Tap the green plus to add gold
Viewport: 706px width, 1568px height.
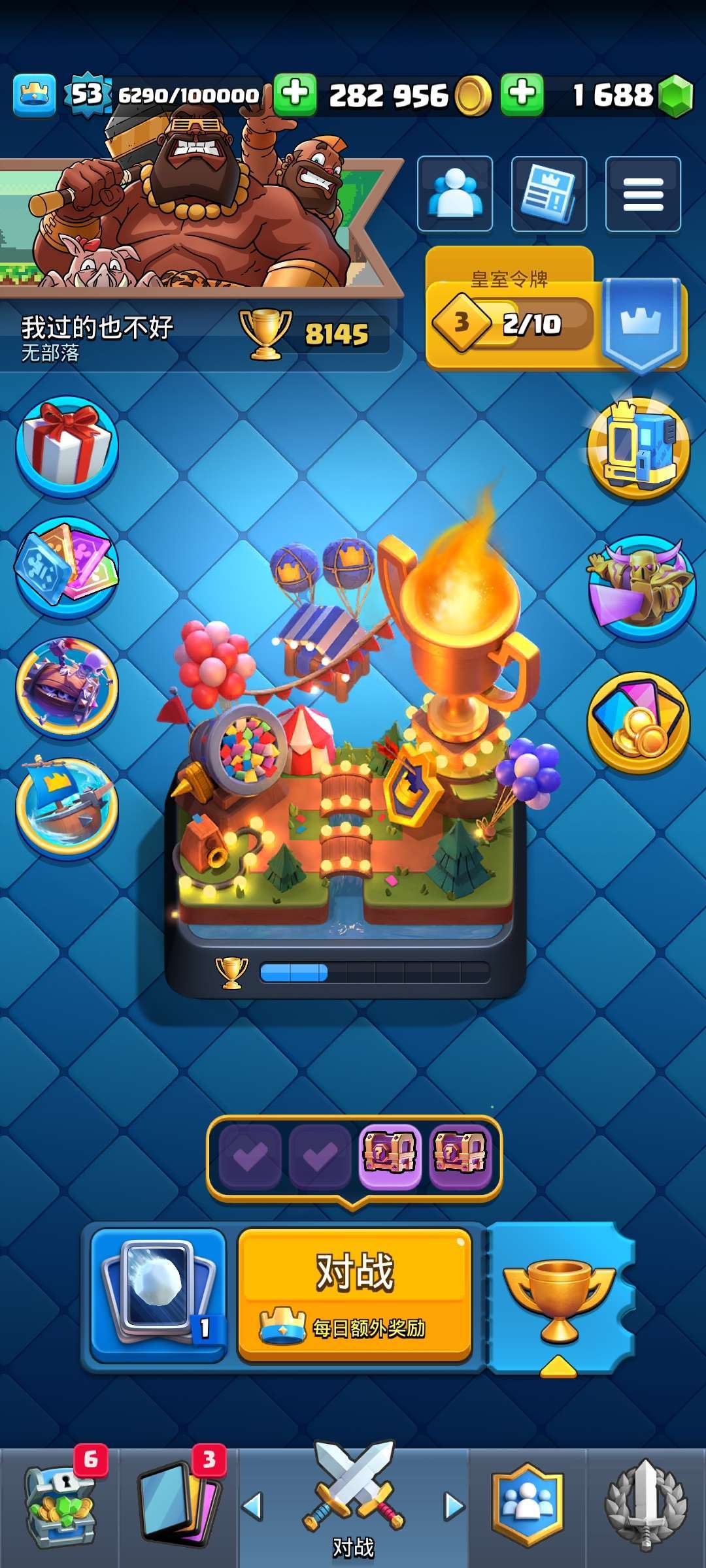click(295, 94)
